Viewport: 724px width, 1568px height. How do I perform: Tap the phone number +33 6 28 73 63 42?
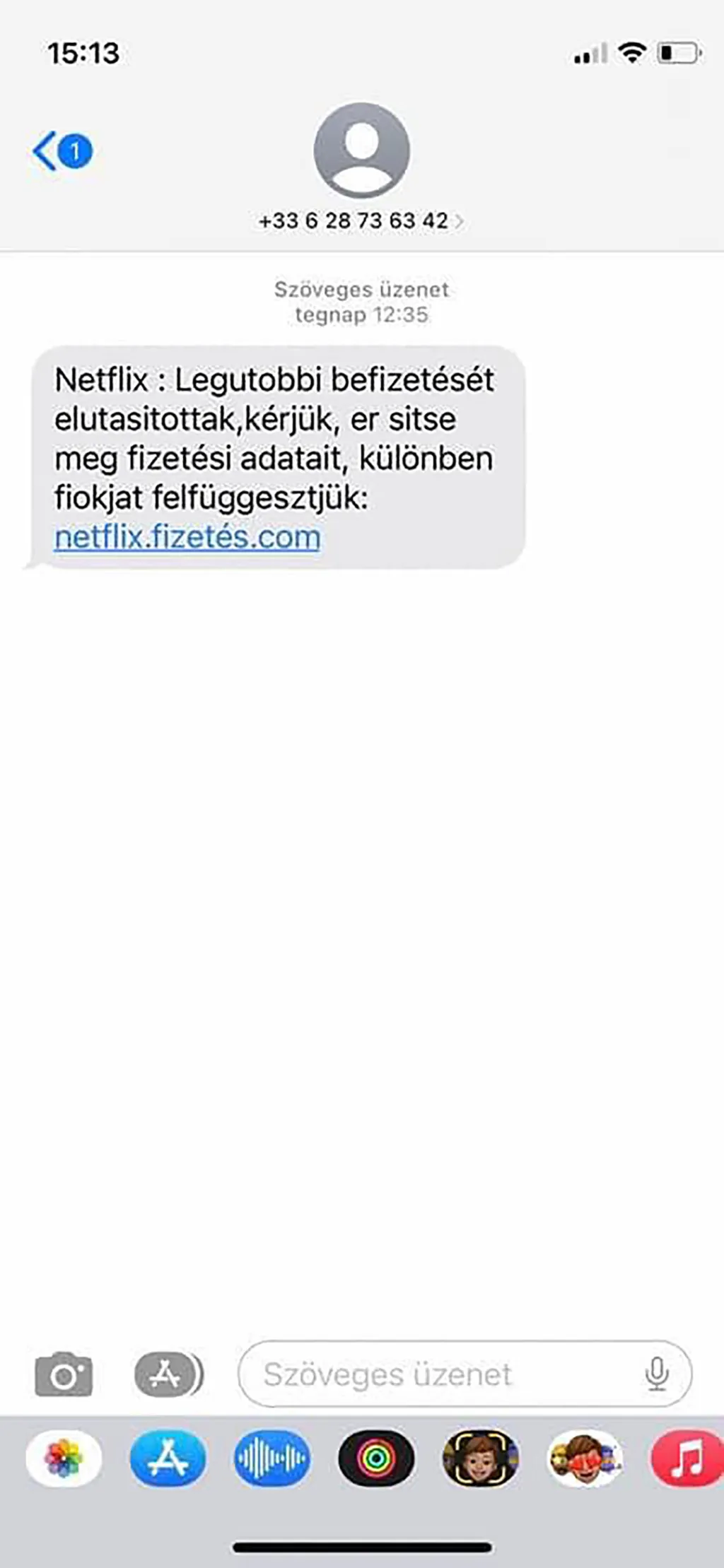pyautogui.click(x=351, y=220)
